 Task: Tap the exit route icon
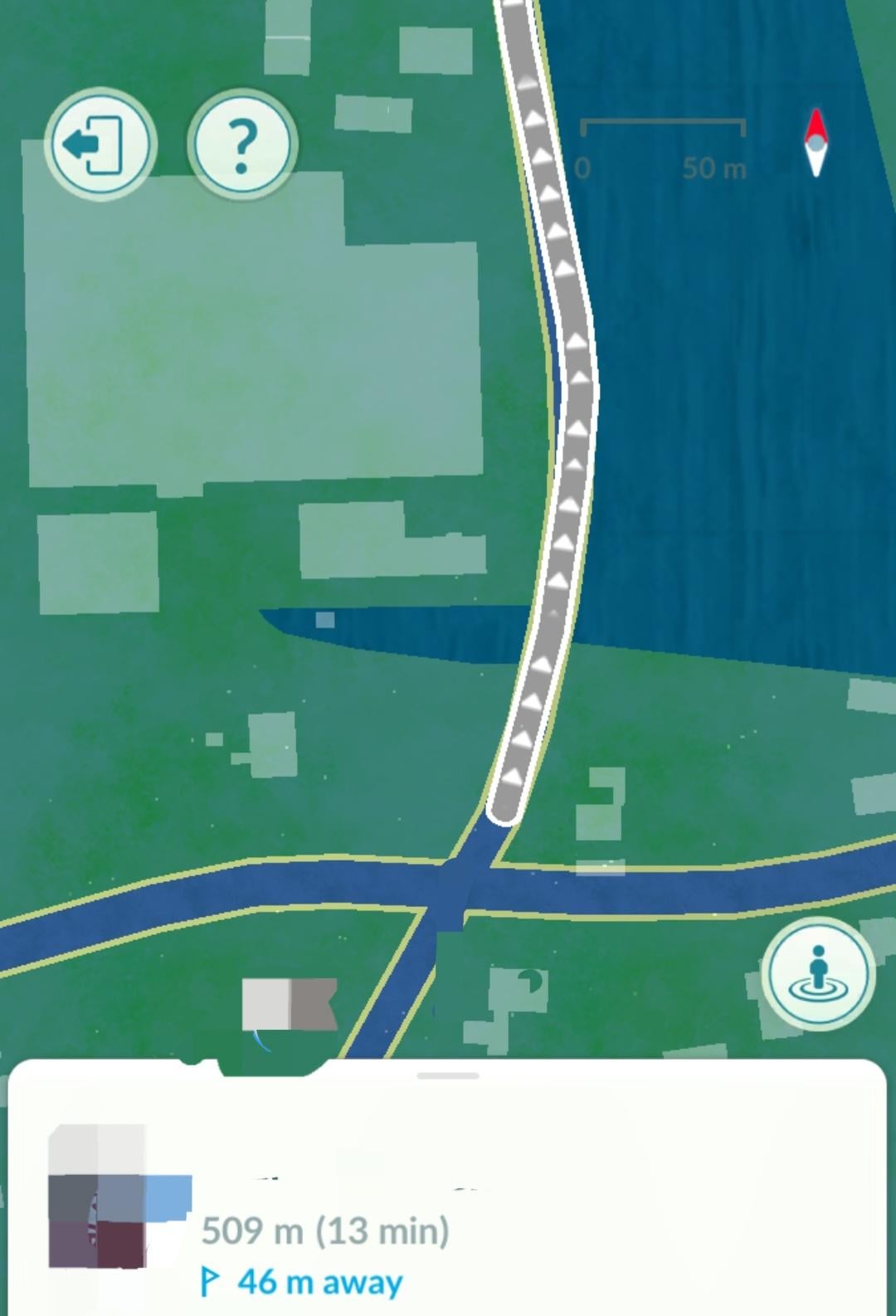99,144
